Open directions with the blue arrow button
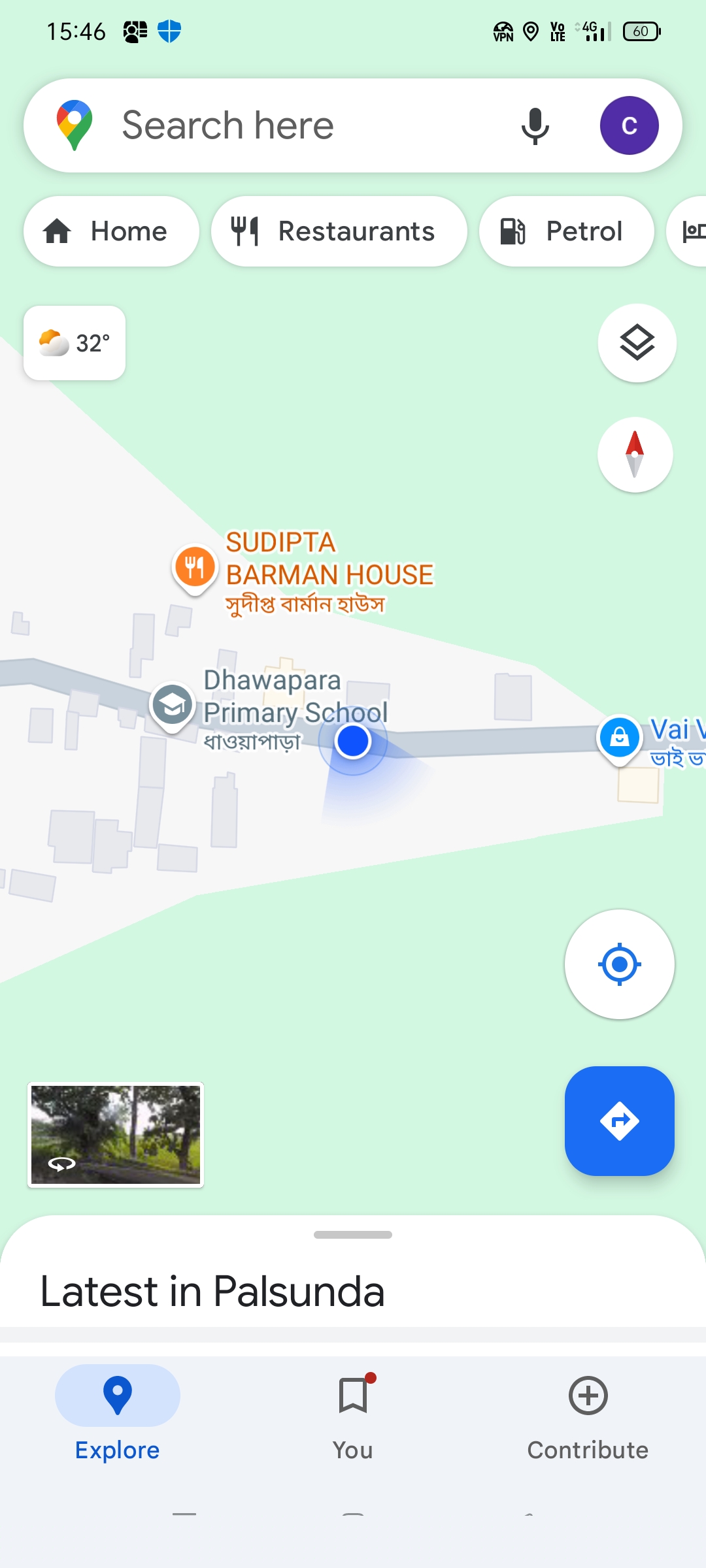Image resolution: width=706 pixels, height=1568 pixels. pos(619,1121)
